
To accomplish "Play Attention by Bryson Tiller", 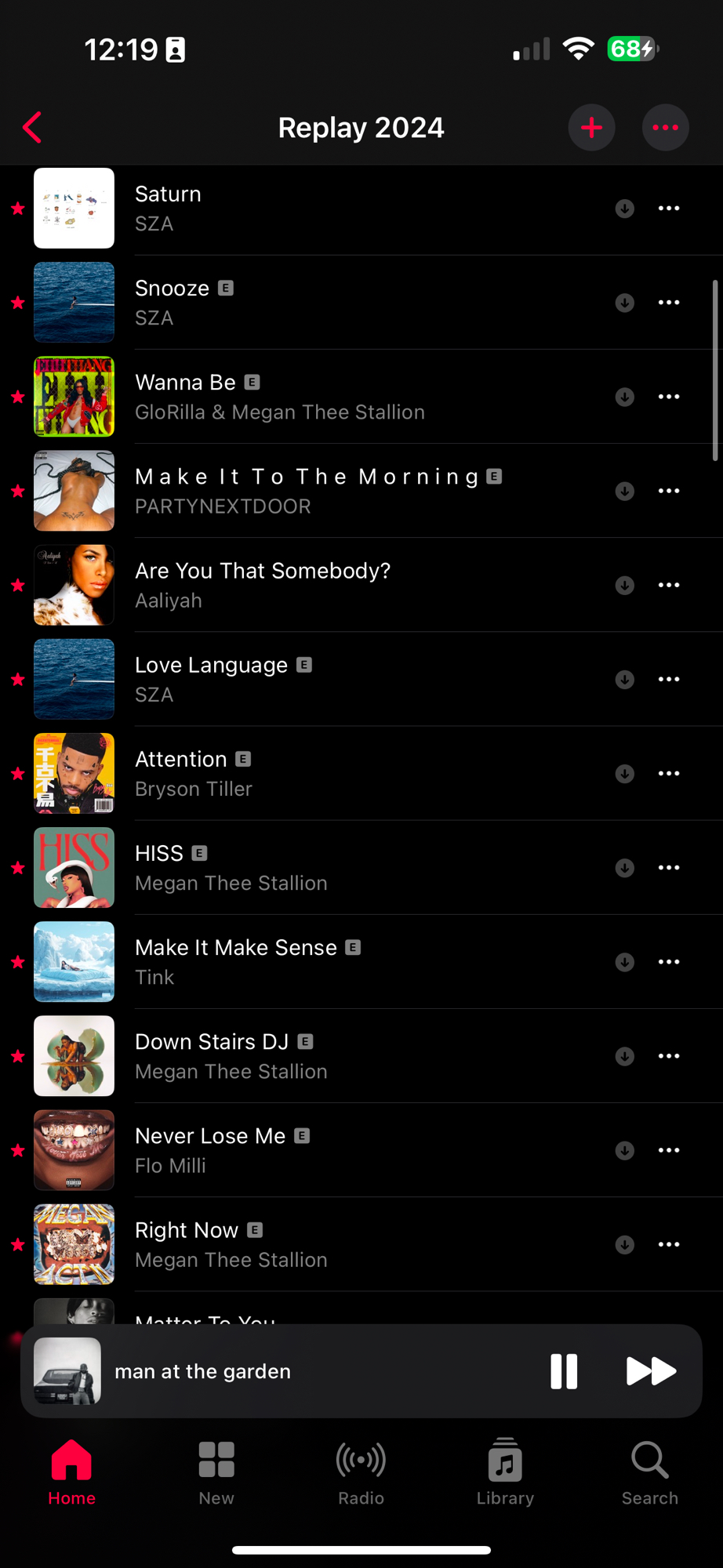I will point(314,773).
